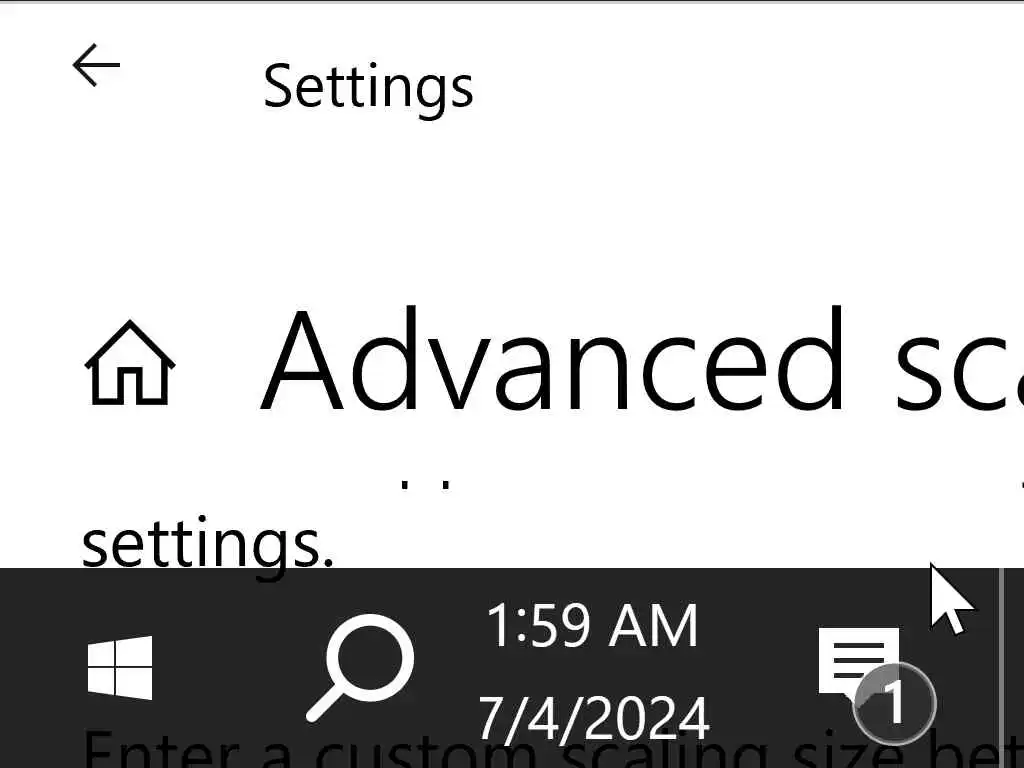Go back in Settings
Screen dimensions: 1024x768
96,66
